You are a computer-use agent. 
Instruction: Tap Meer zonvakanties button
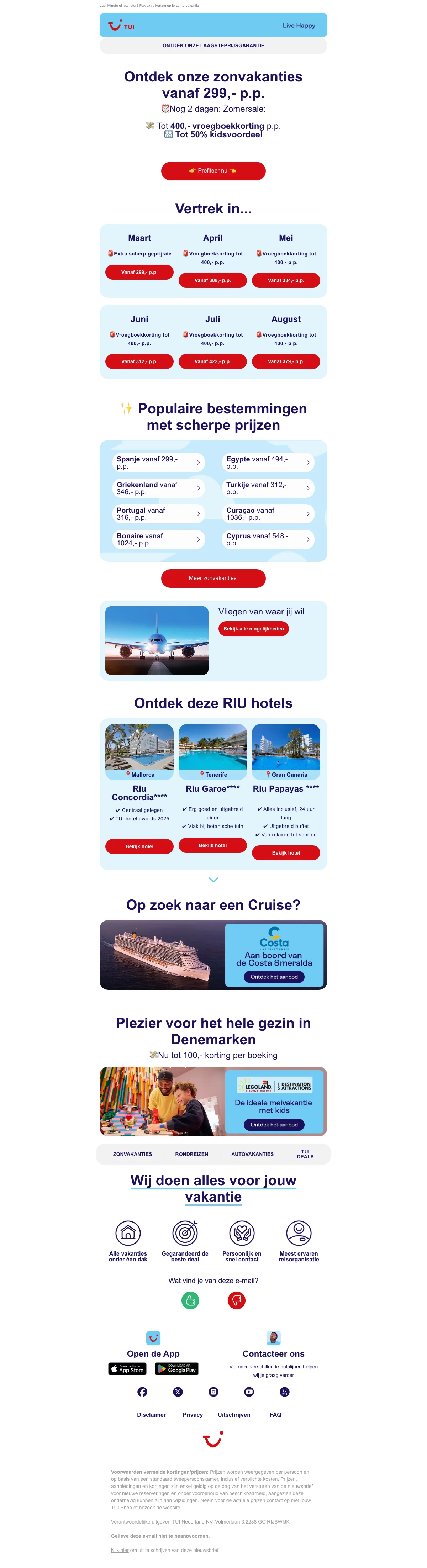click(x=212, y=578)
